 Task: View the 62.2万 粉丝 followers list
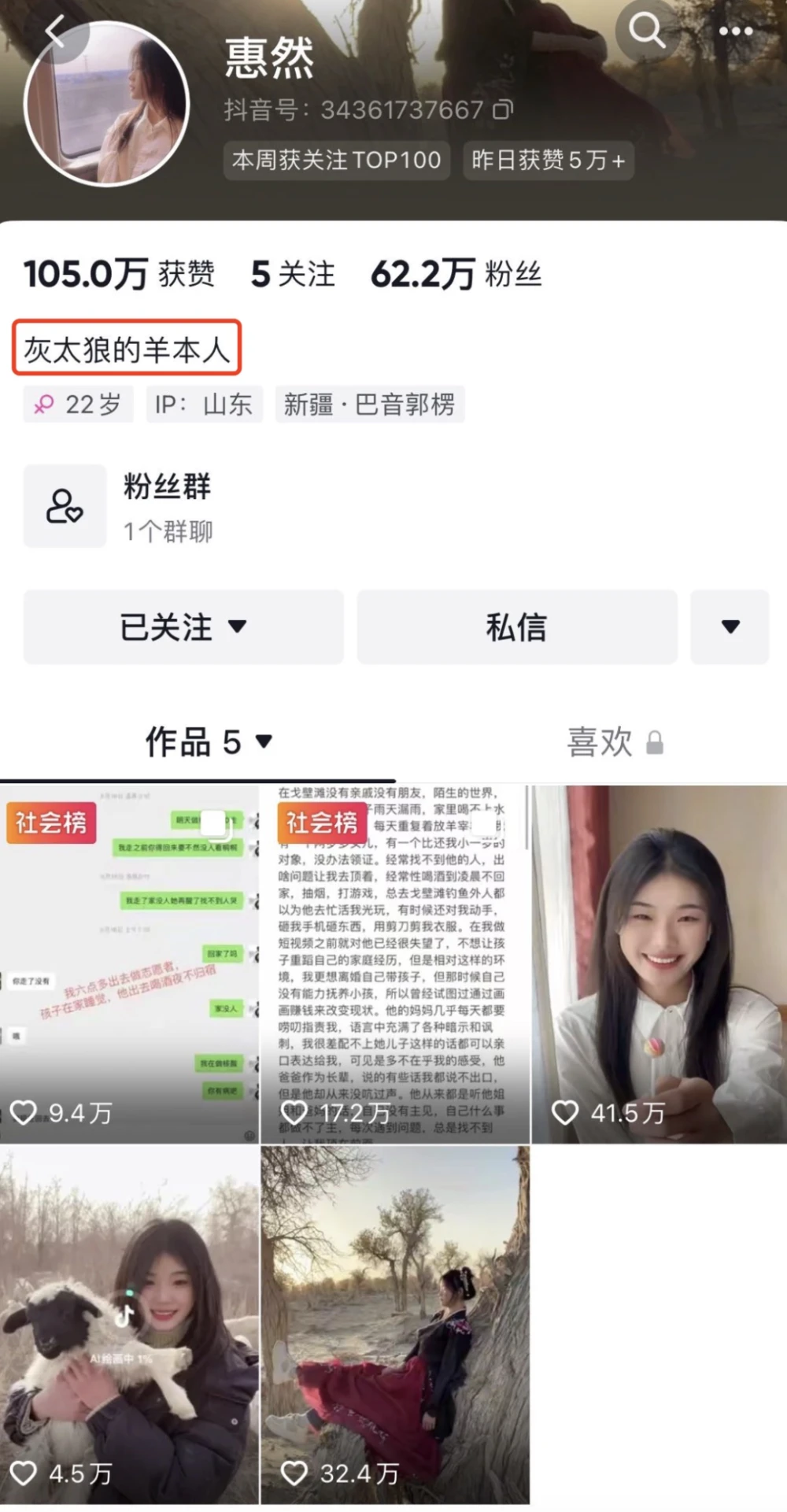tap(456, 274)
